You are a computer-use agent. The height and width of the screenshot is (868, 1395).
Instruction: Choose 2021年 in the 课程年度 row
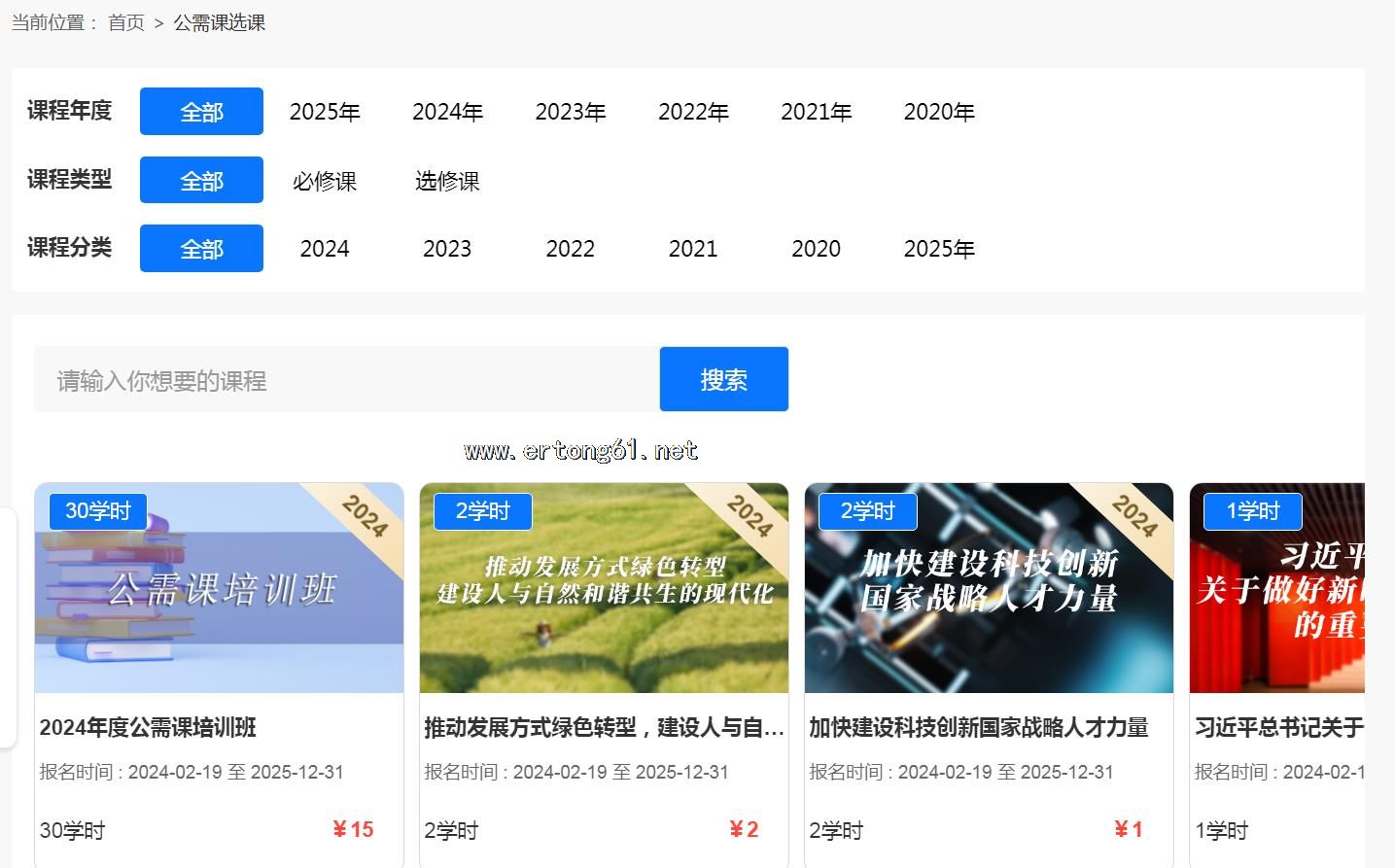[x=817, y=112]
